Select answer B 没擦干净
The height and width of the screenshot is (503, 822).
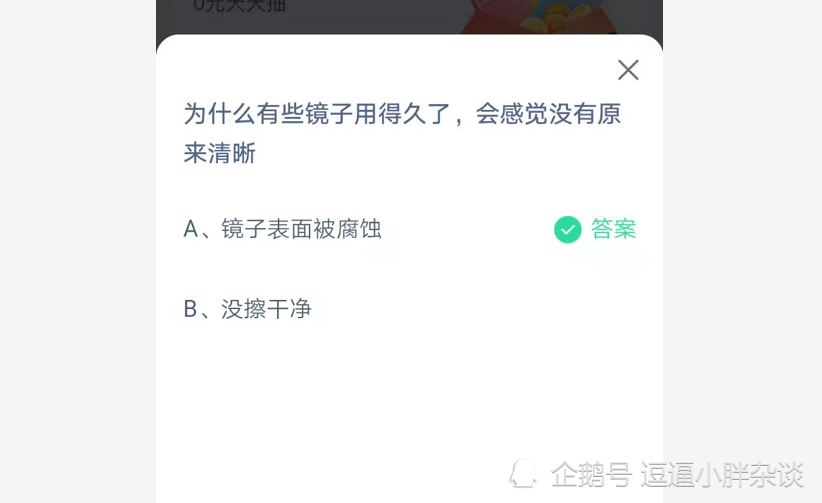point(248,309)
